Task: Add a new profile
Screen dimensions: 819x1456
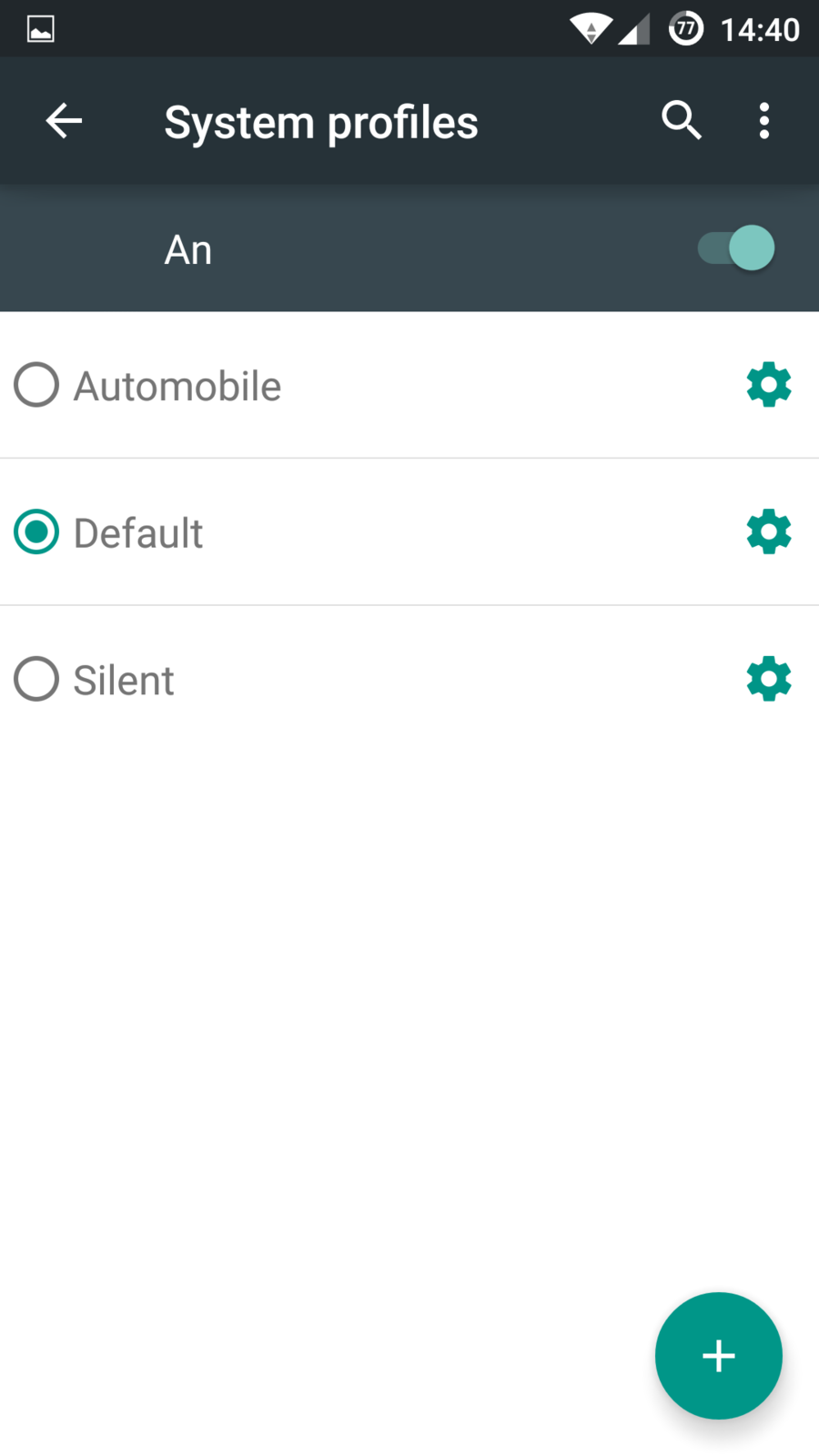Action: click(718, 1355)
